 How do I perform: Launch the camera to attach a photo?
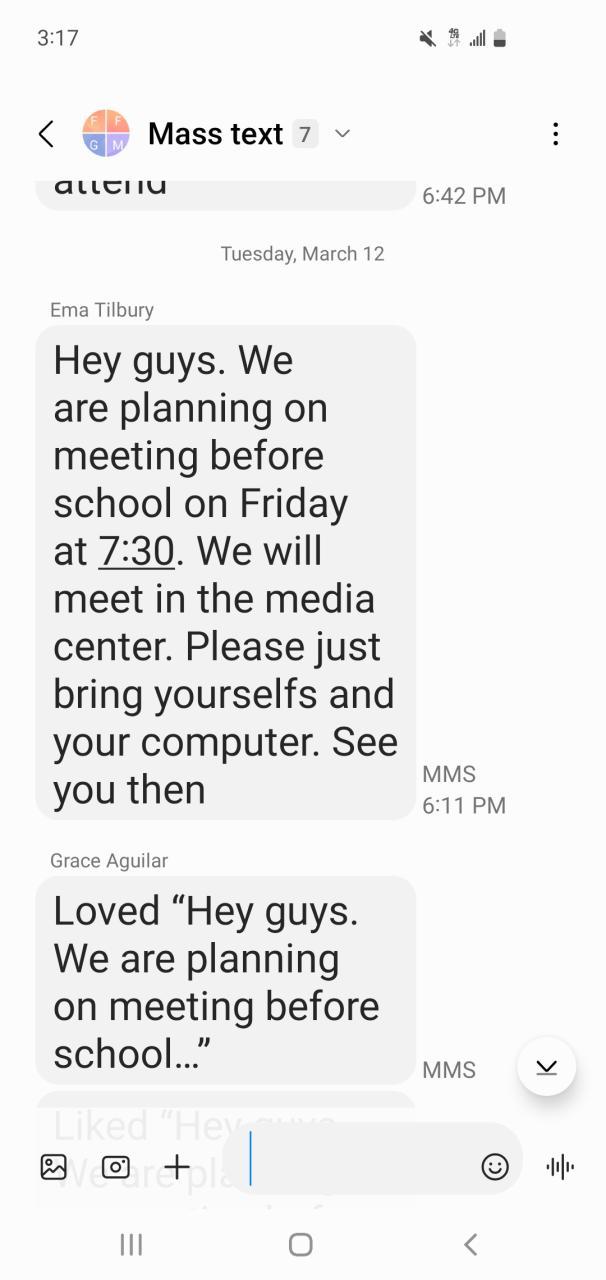click(115, 1166)
